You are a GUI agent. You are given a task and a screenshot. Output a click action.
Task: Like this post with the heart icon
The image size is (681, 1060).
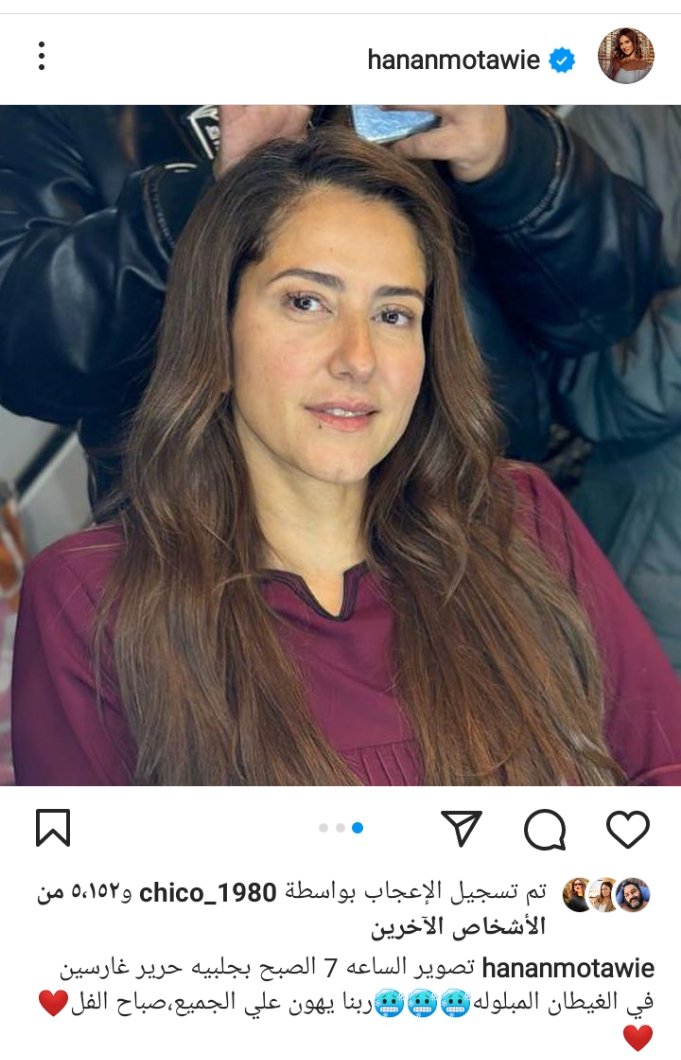[628, 829]
